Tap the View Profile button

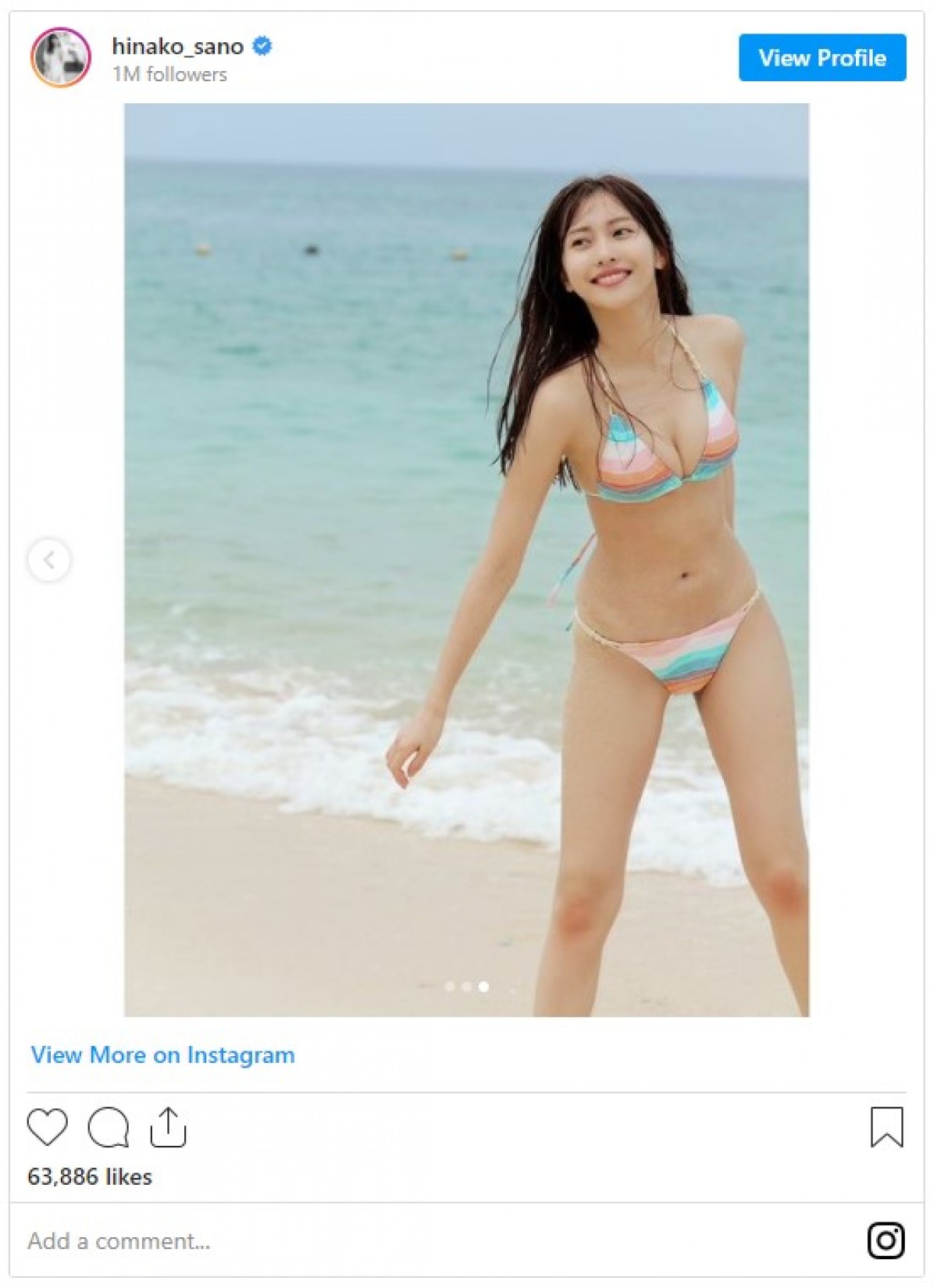[x=821, y=58]
